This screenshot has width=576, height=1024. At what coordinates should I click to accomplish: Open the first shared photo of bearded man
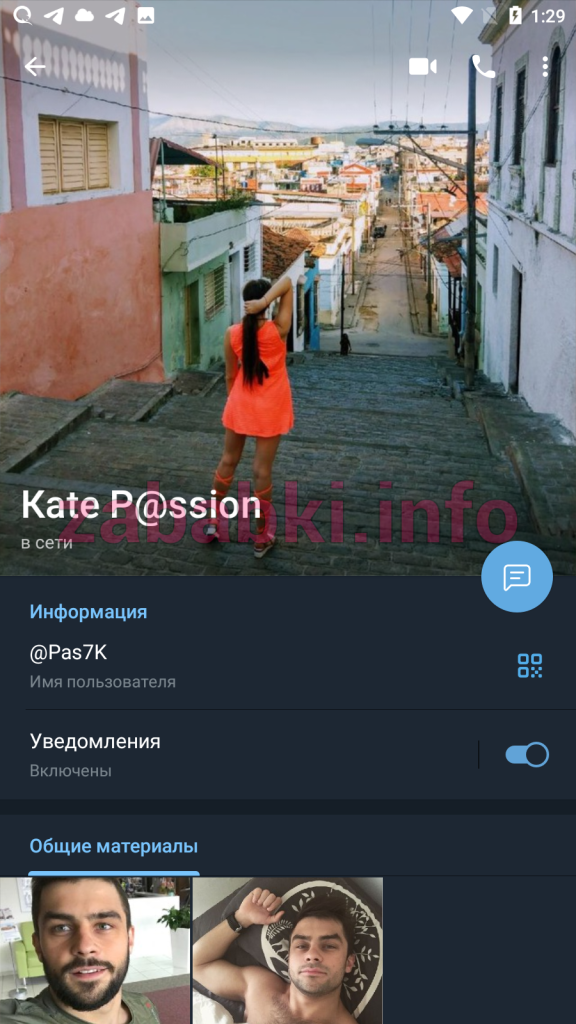[95, 951]
